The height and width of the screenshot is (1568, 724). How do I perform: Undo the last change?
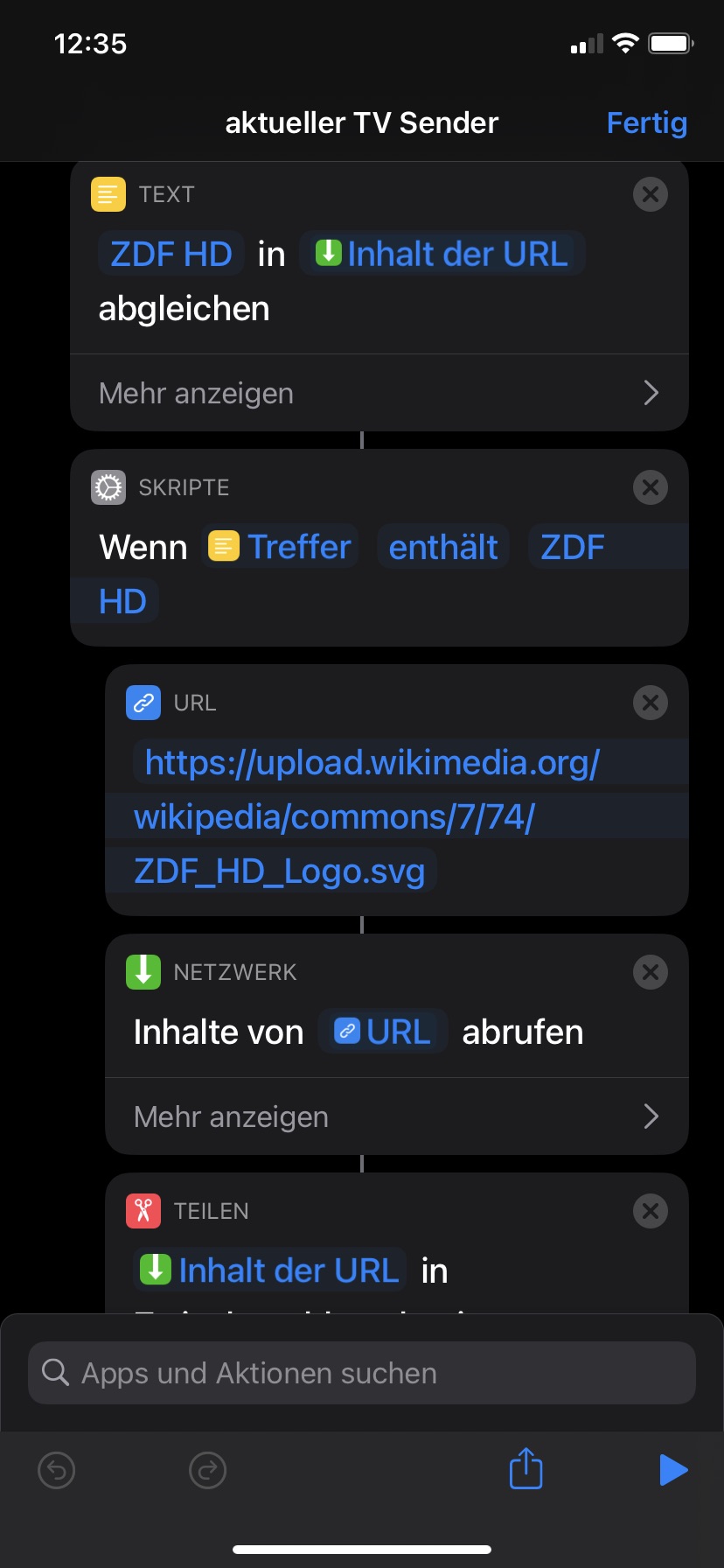point(57,1470)
